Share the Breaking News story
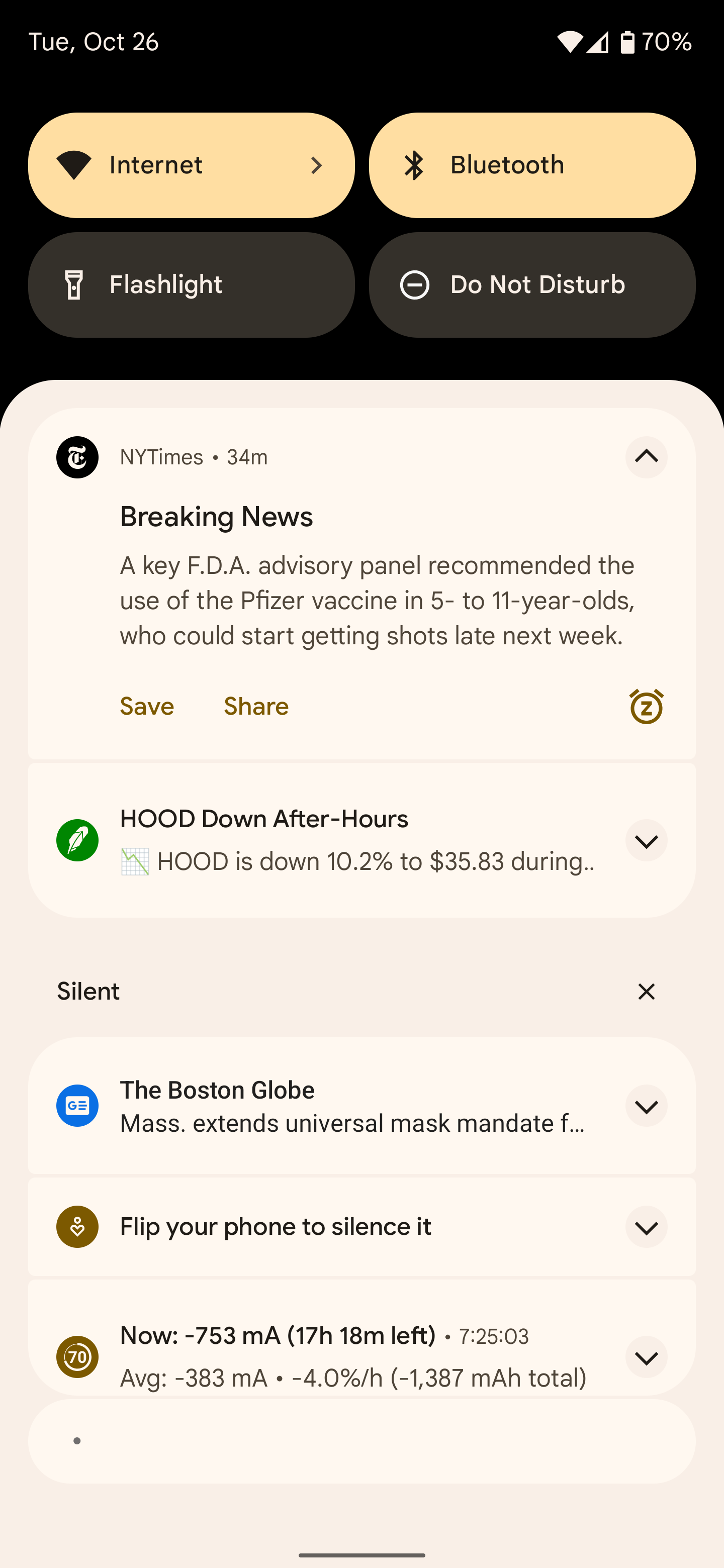This screenshot has height=1568, width=724. coord(256,706)
